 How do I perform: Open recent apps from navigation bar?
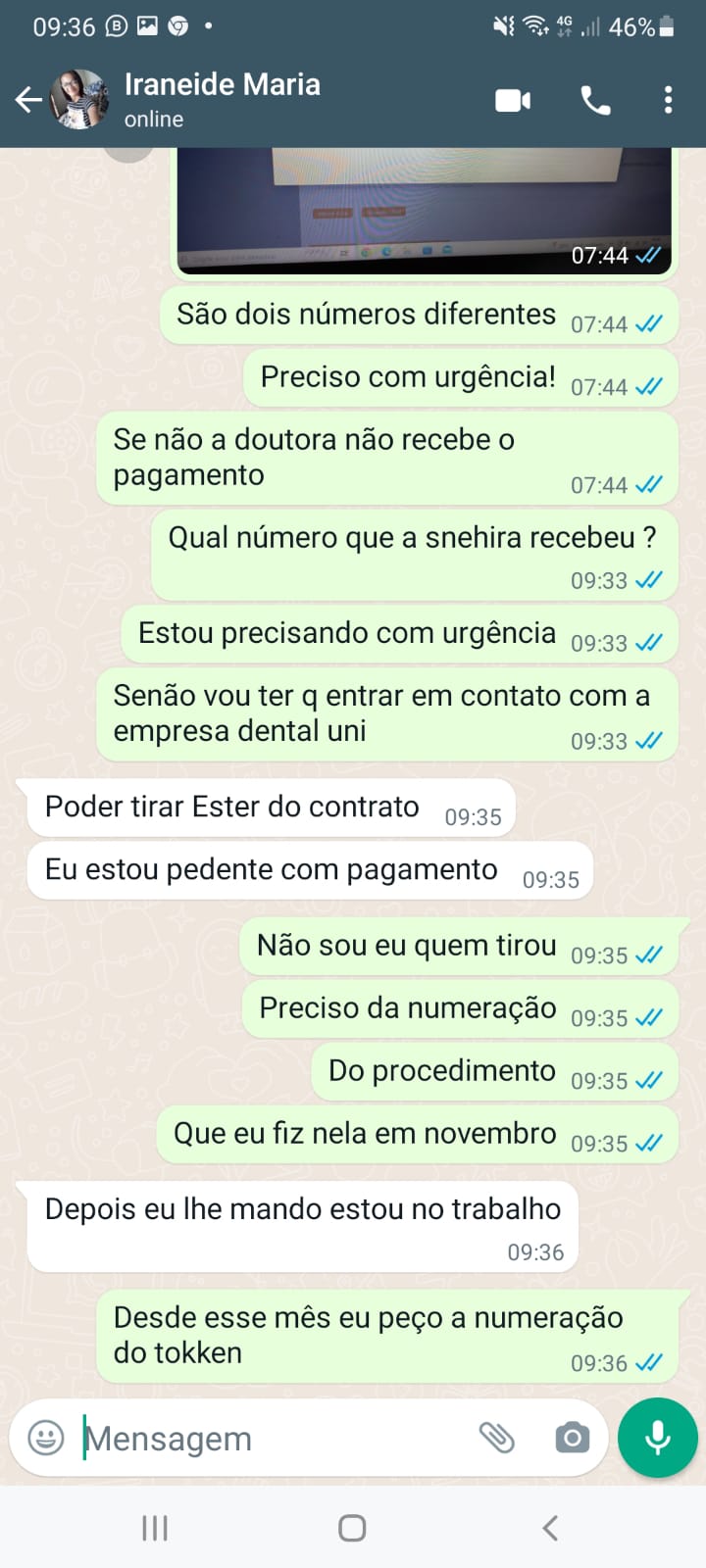click(155, 1528)
